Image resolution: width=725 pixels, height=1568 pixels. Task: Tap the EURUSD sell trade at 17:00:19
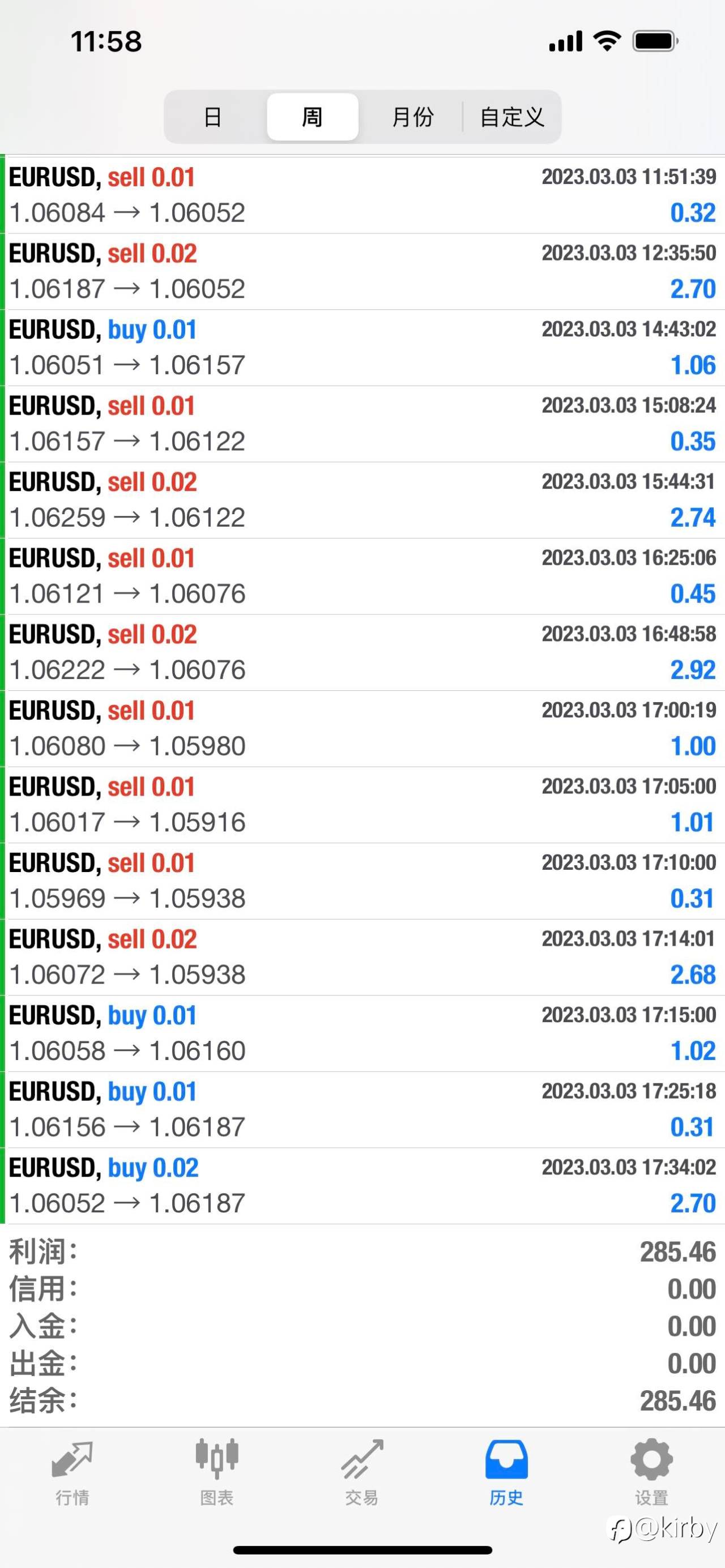(364, 729)
